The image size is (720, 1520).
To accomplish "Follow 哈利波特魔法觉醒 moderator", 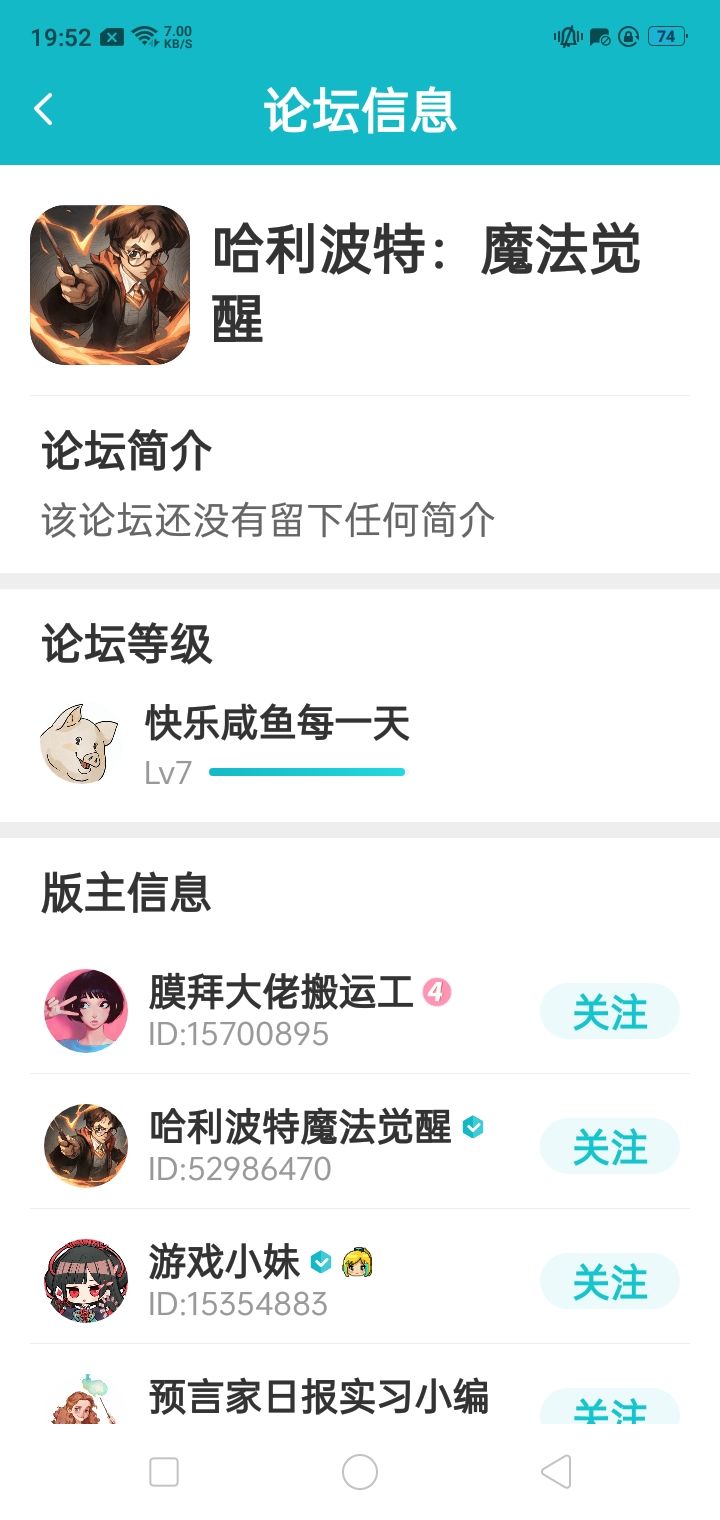I will point(609,1146).
